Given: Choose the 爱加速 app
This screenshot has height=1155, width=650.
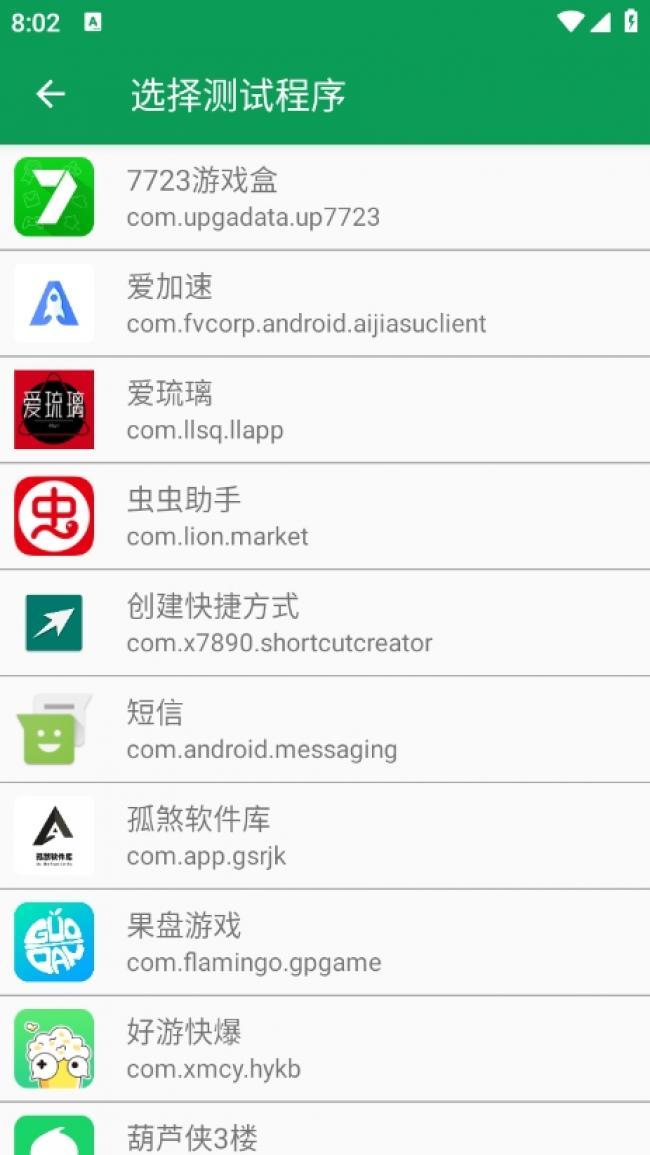Looking at the screenshot, I should click(325, 304).
